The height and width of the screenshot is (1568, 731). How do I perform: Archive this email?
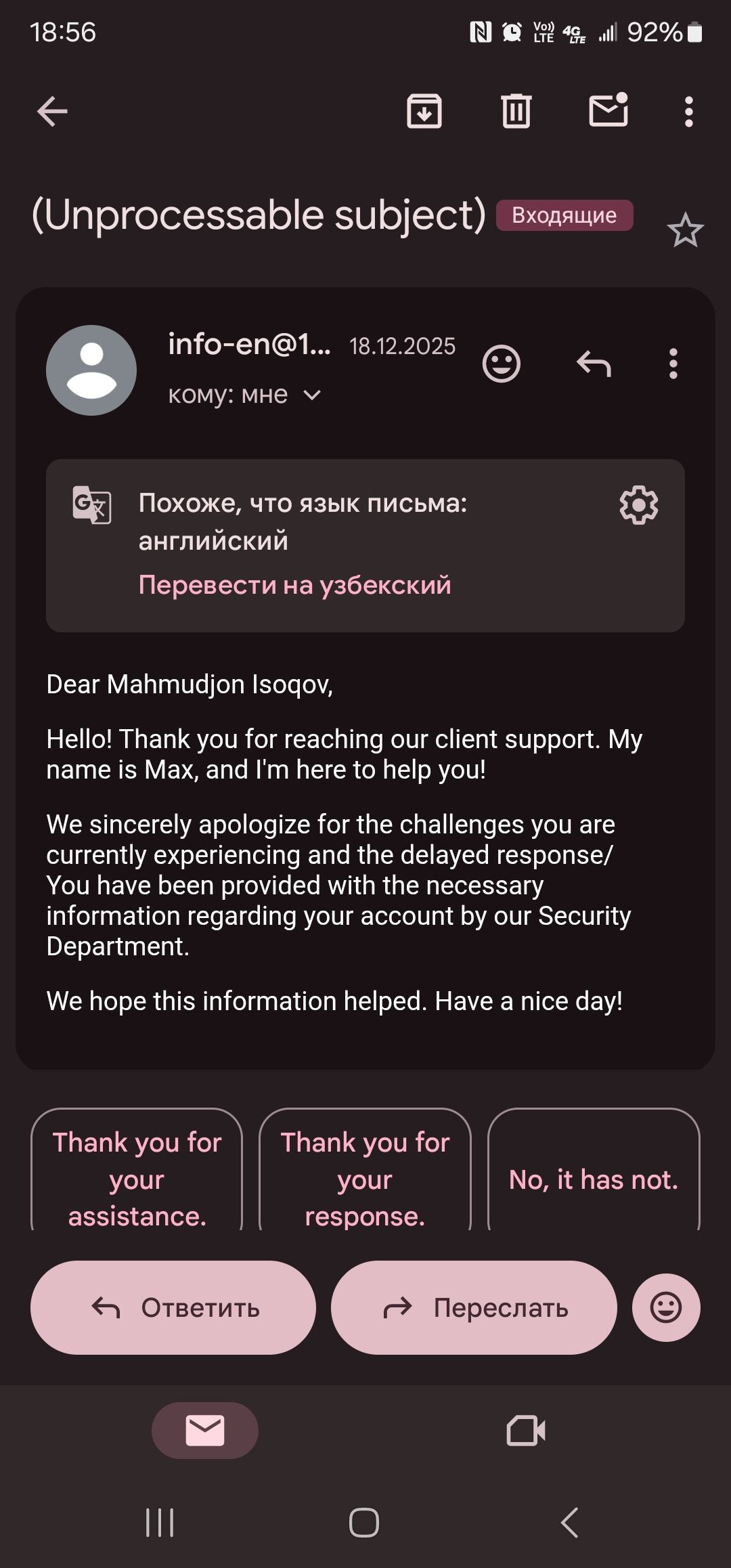(424, 112)
